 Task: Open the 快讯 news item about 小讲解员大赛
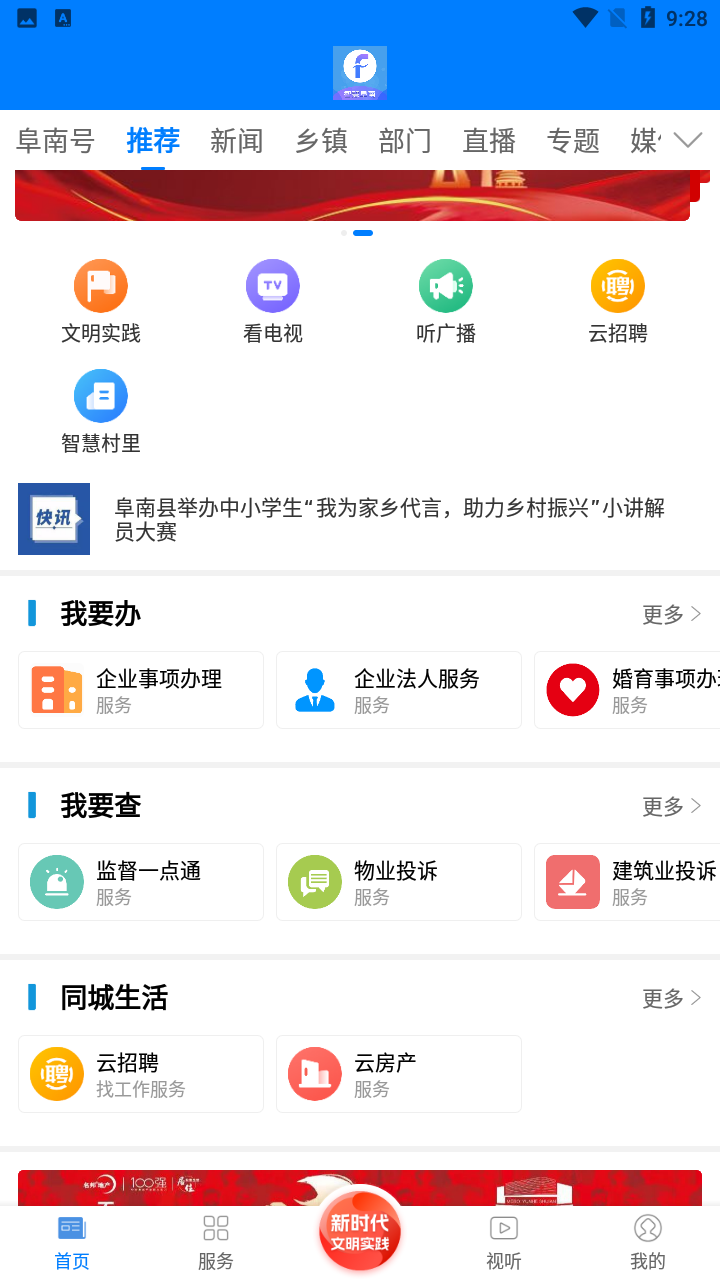coord(360,518)
